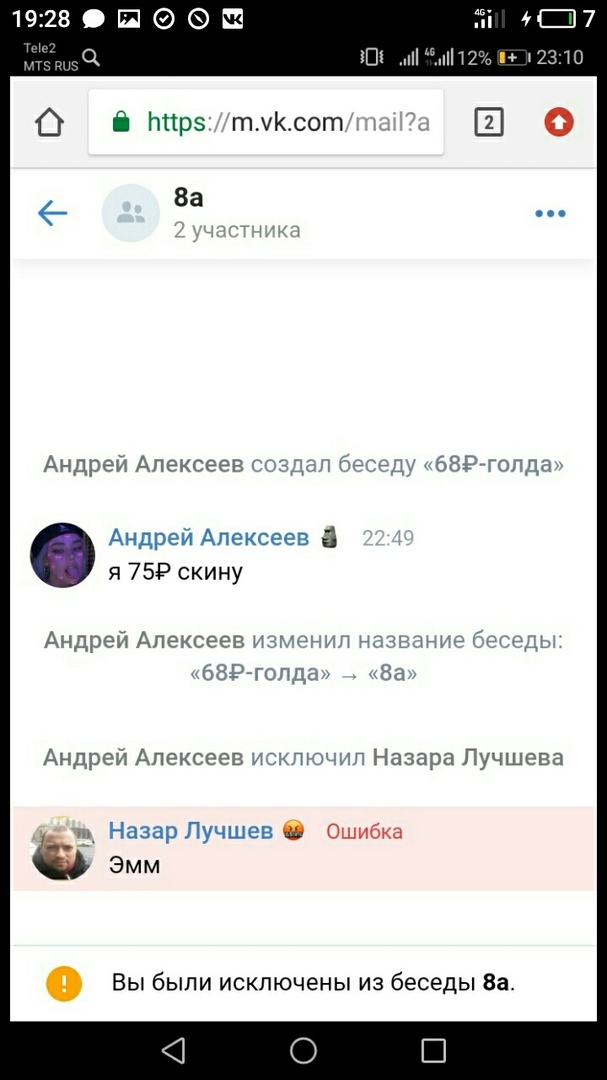607x1080 pixels.
Task: Tap Назар Лучшев's avatar picture
Action: tap(63, 848)
